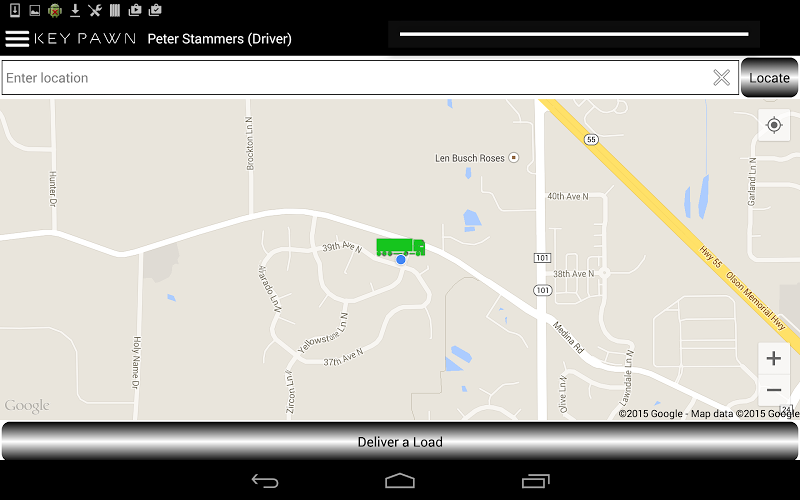Go to the system home screen
The width and height of the screenshot is (800, 500).
tap(400, 481)
